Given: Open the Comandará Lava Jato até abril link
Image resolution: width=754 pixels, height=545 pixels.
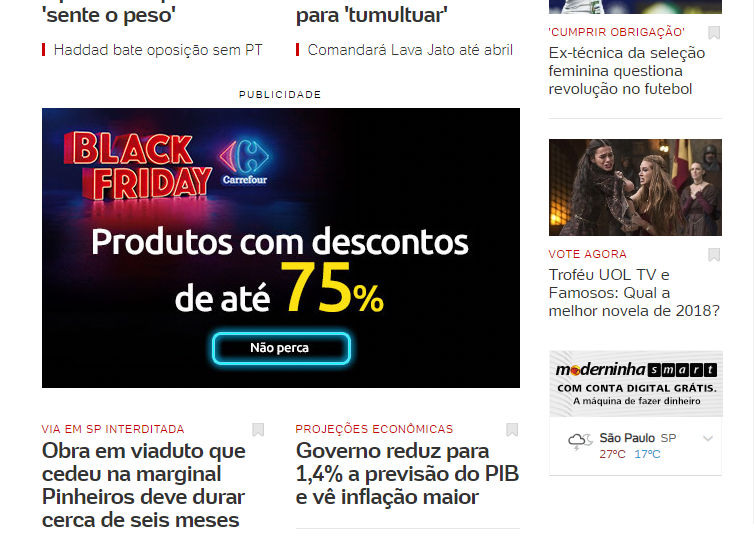Looking at the screenshot, I should [410, 50].
